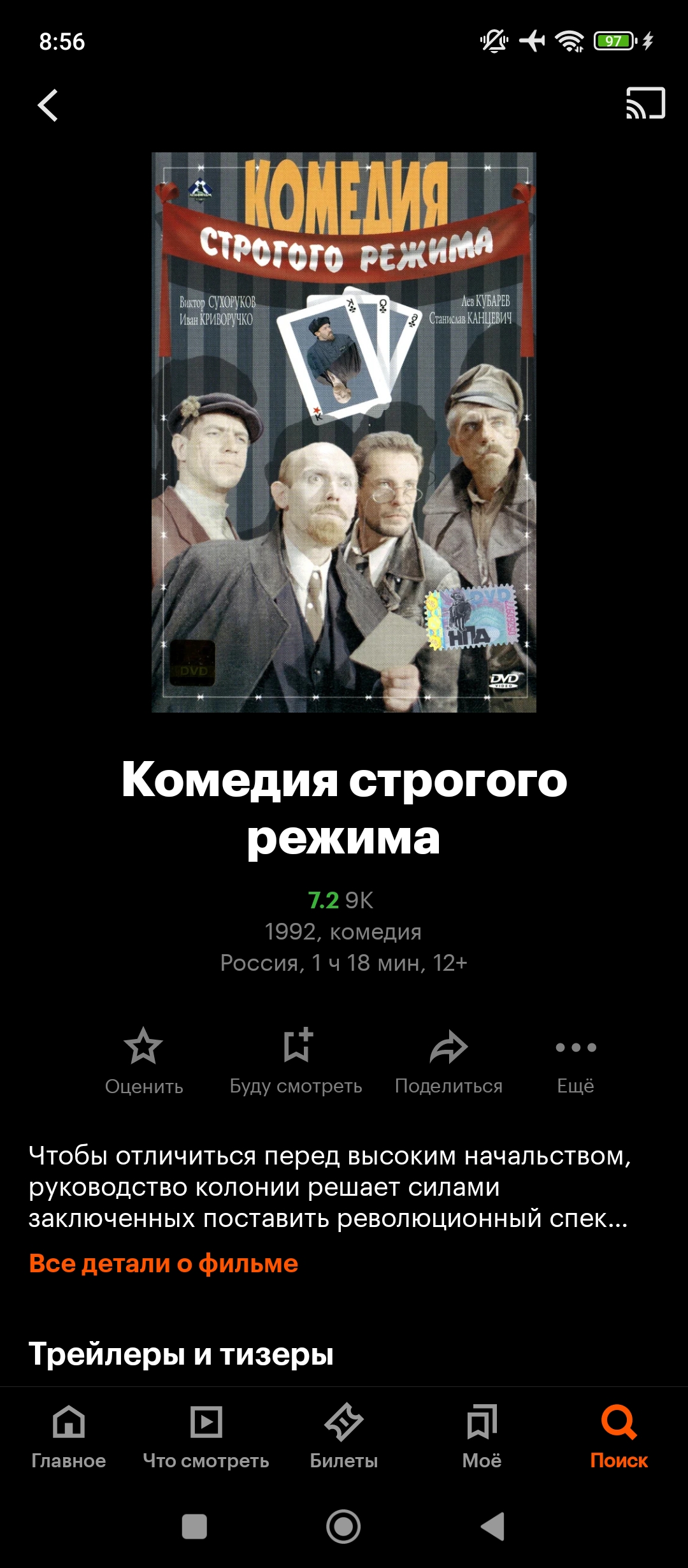The image size is (688, 1568).
Task: Open the cast to device icon
Action: (x=645, y=103)
